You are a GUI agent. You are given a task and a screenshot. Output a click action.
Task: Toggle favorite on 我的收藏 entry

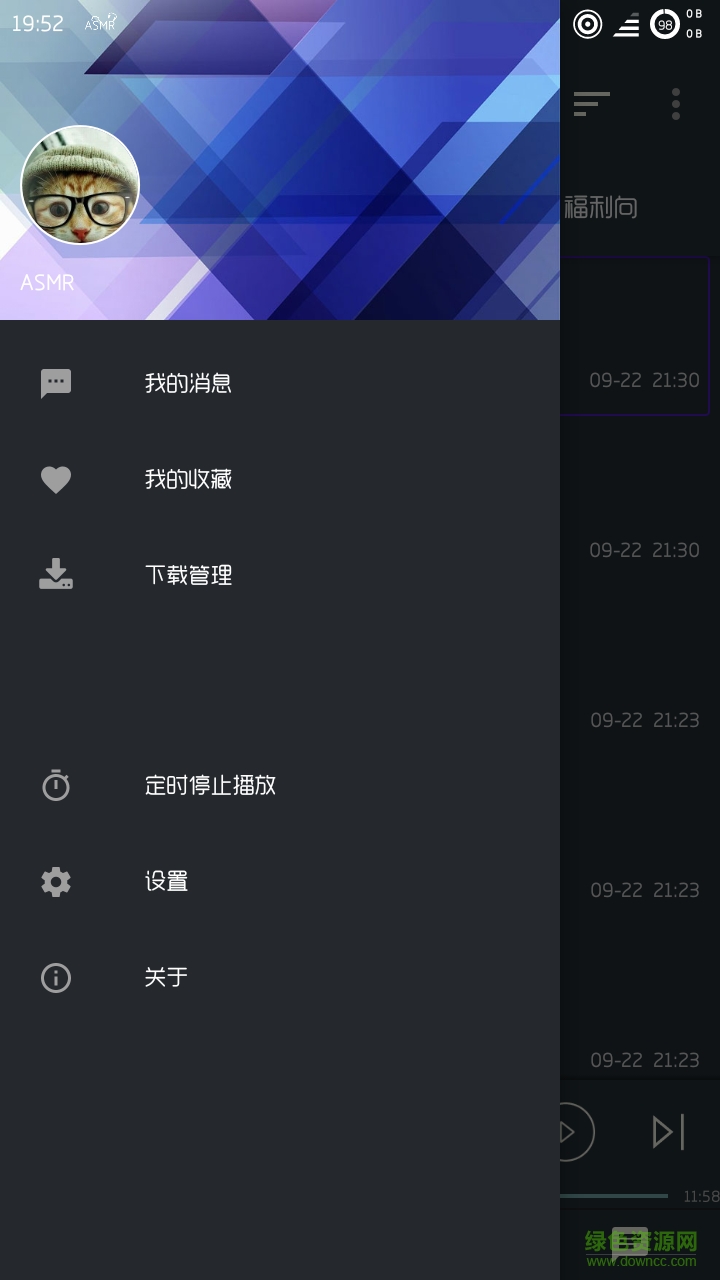pos(189,480)
